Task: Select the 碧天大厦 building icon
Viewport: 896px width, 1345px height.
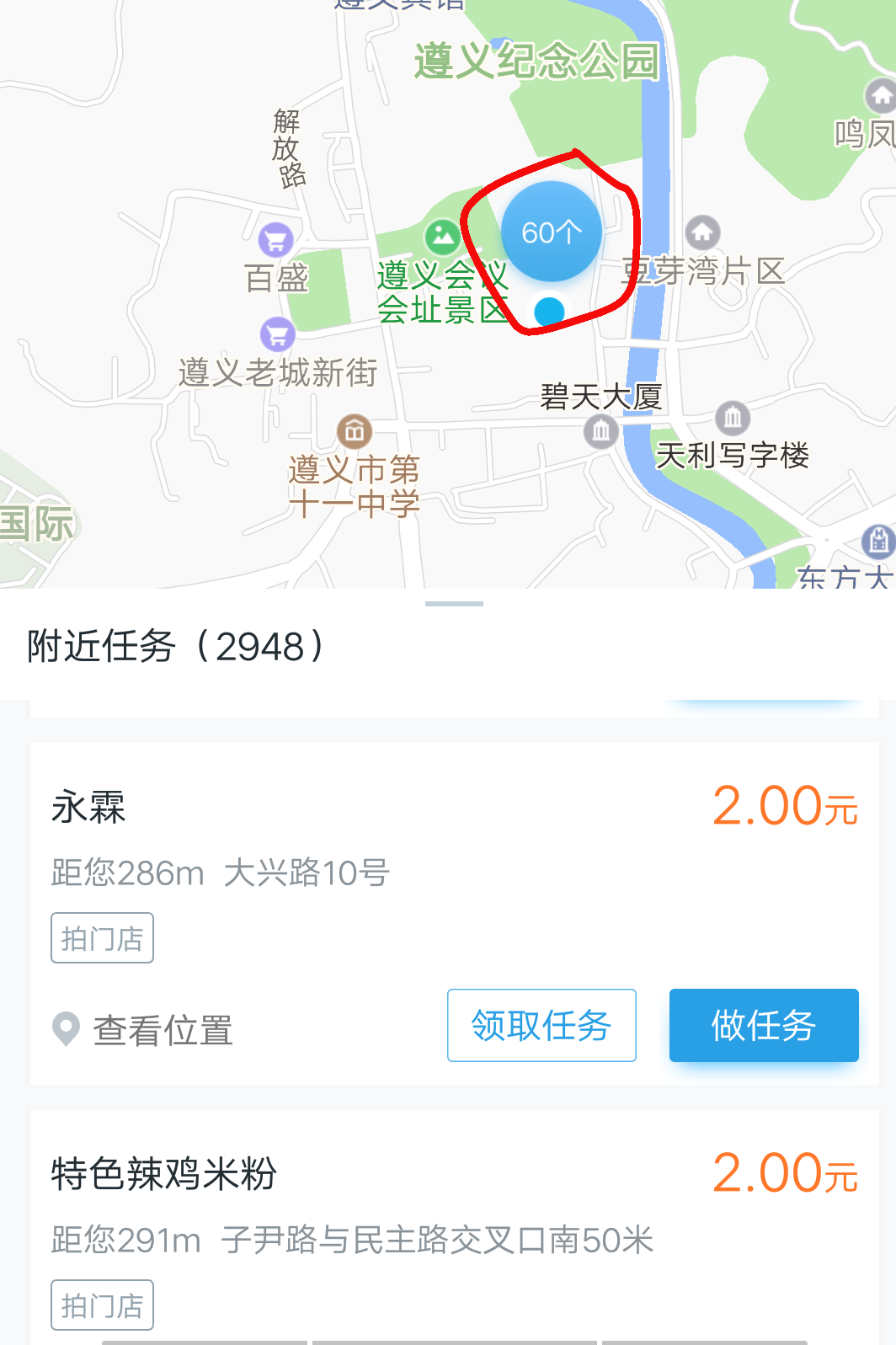Action: [601, 431]
